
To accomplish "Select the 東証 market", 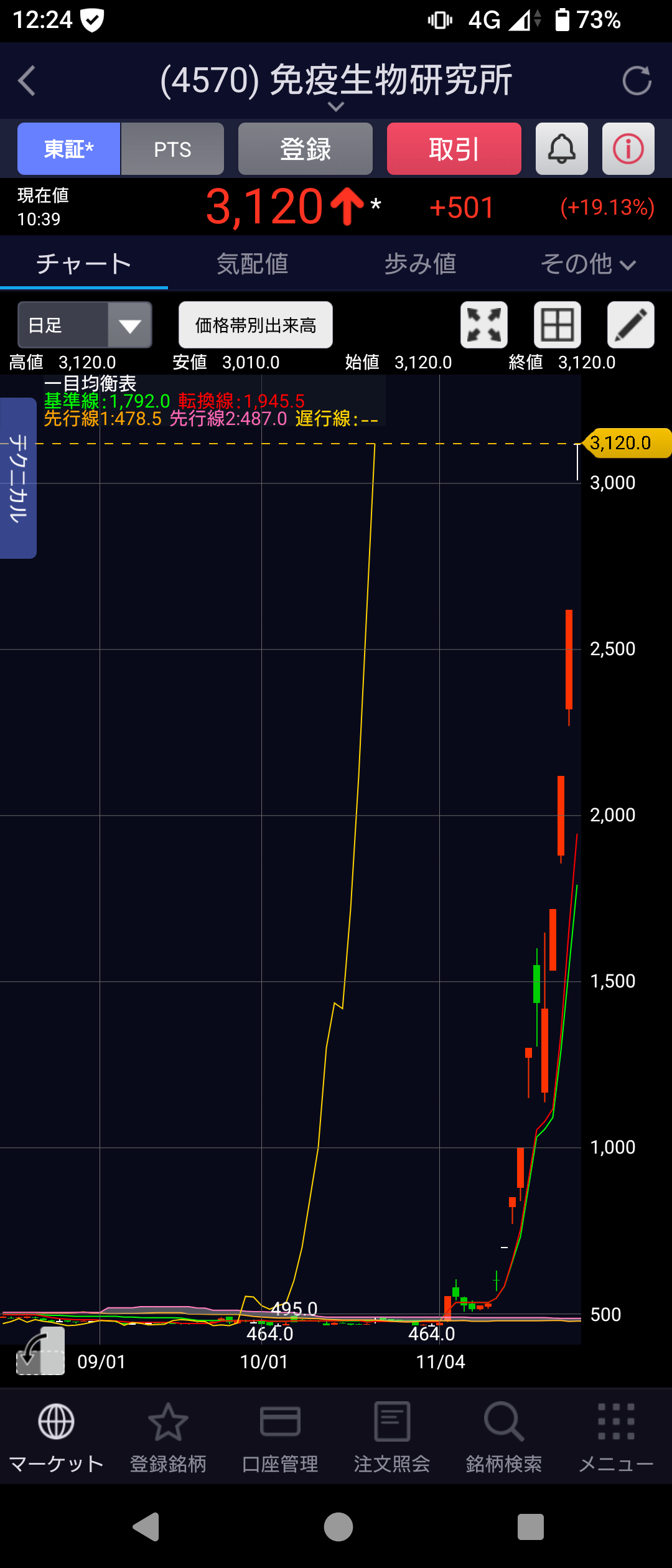I will tap(68, 149).
